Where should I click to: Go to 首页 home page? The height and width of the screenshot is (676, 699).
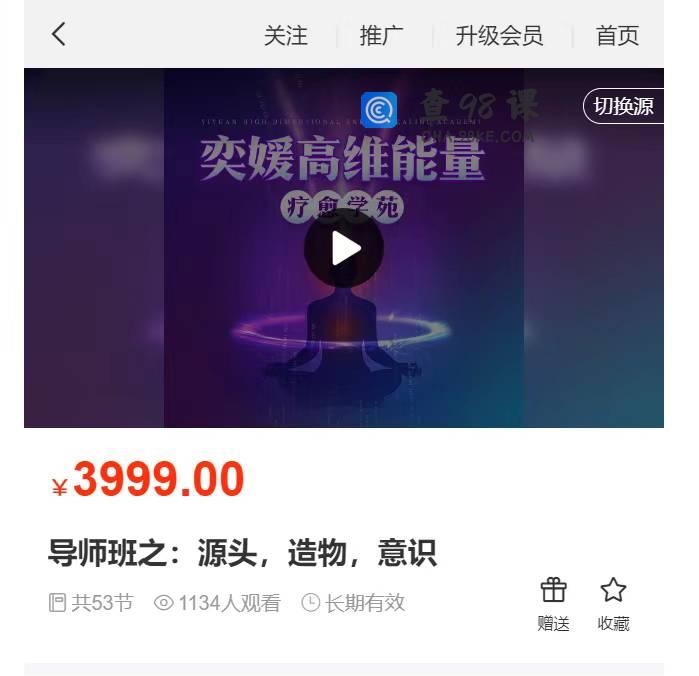coord(617,36)
